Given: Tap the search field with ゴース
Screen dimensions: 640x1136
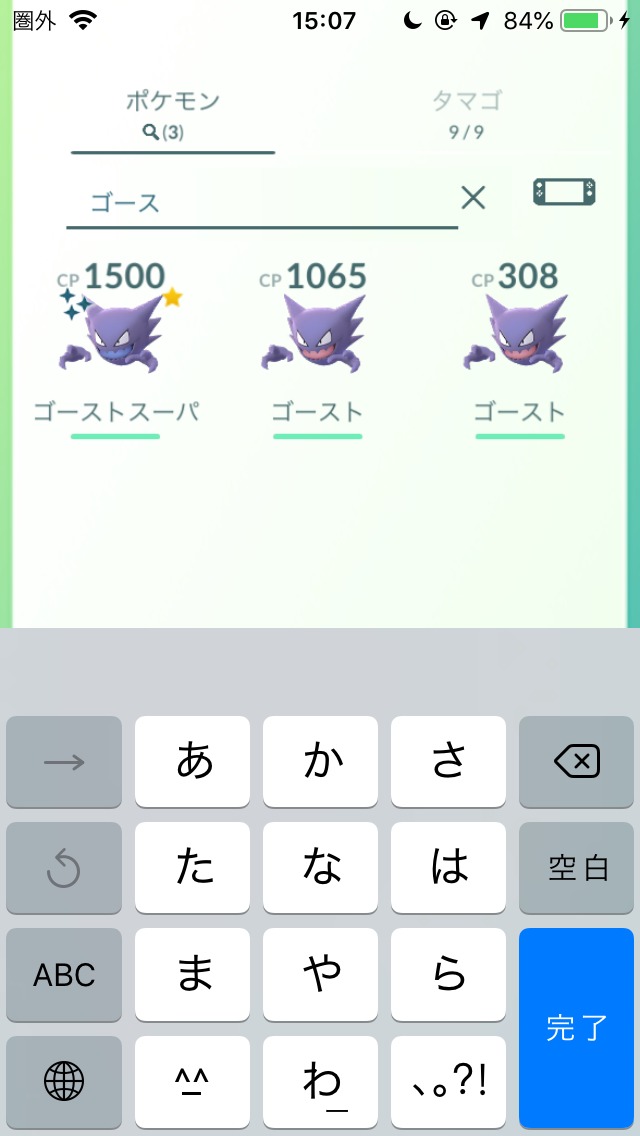Looking at the screenshot, I should point(260,202).
